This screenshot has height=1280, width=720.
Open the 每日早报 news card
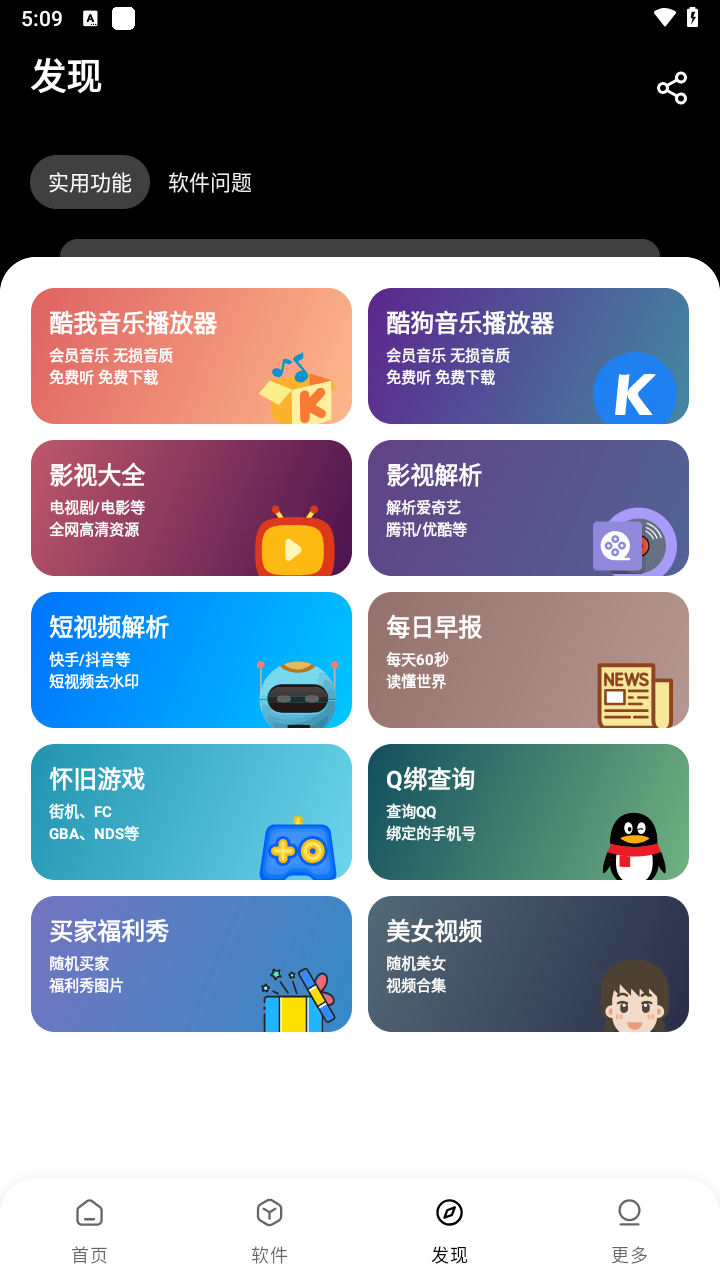(x=528, y=660)
